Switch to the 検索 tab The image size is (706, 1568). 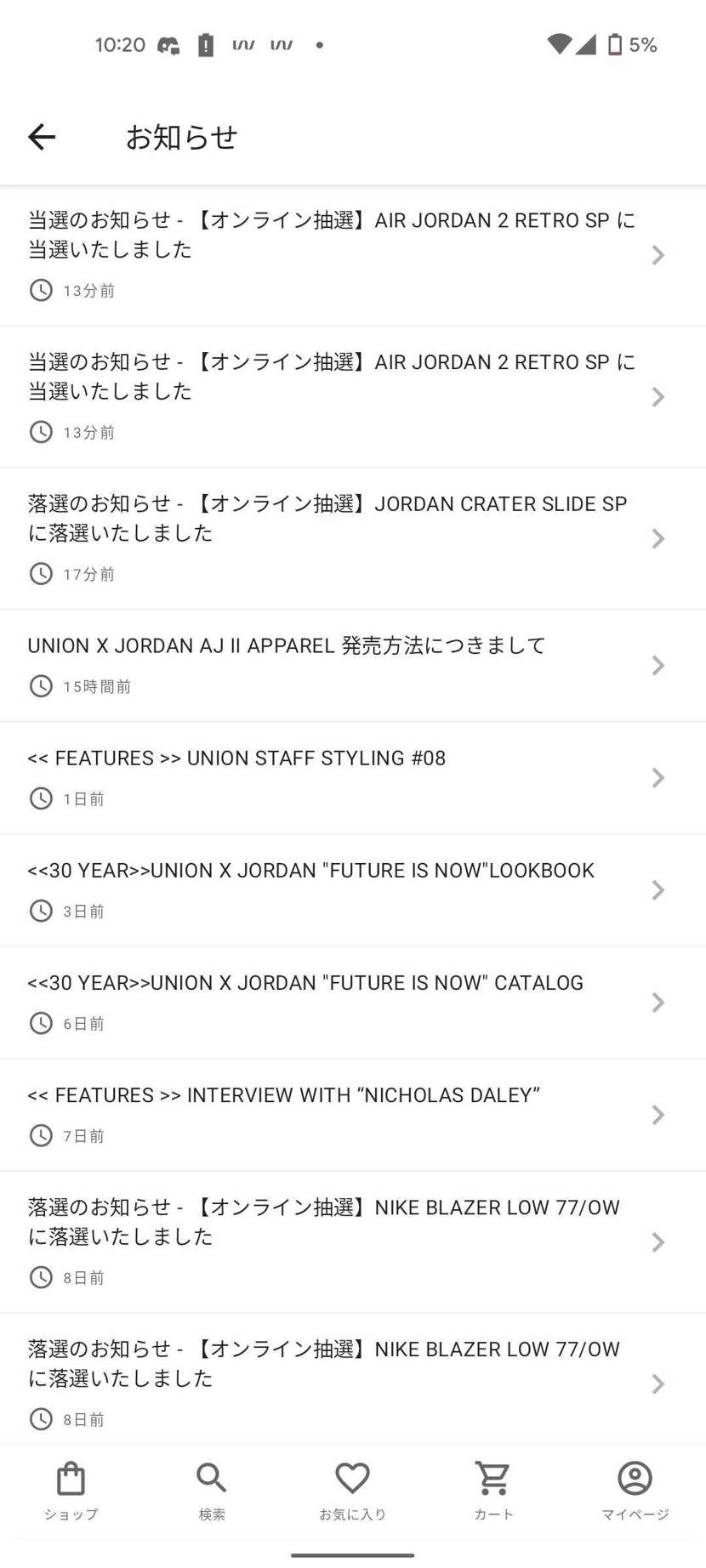coord(212,1490)
